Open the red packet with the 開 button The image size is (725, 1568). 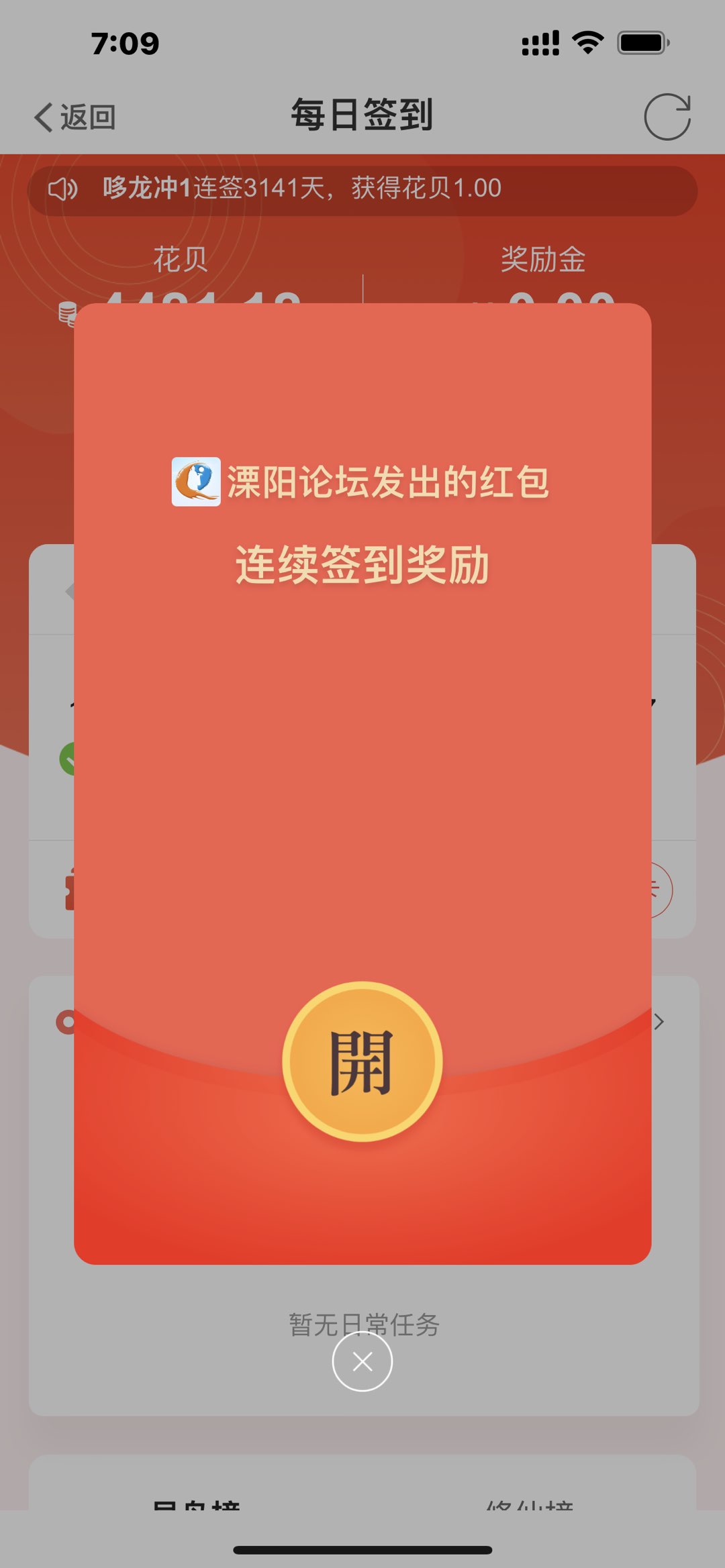(x=362, y=1061)
